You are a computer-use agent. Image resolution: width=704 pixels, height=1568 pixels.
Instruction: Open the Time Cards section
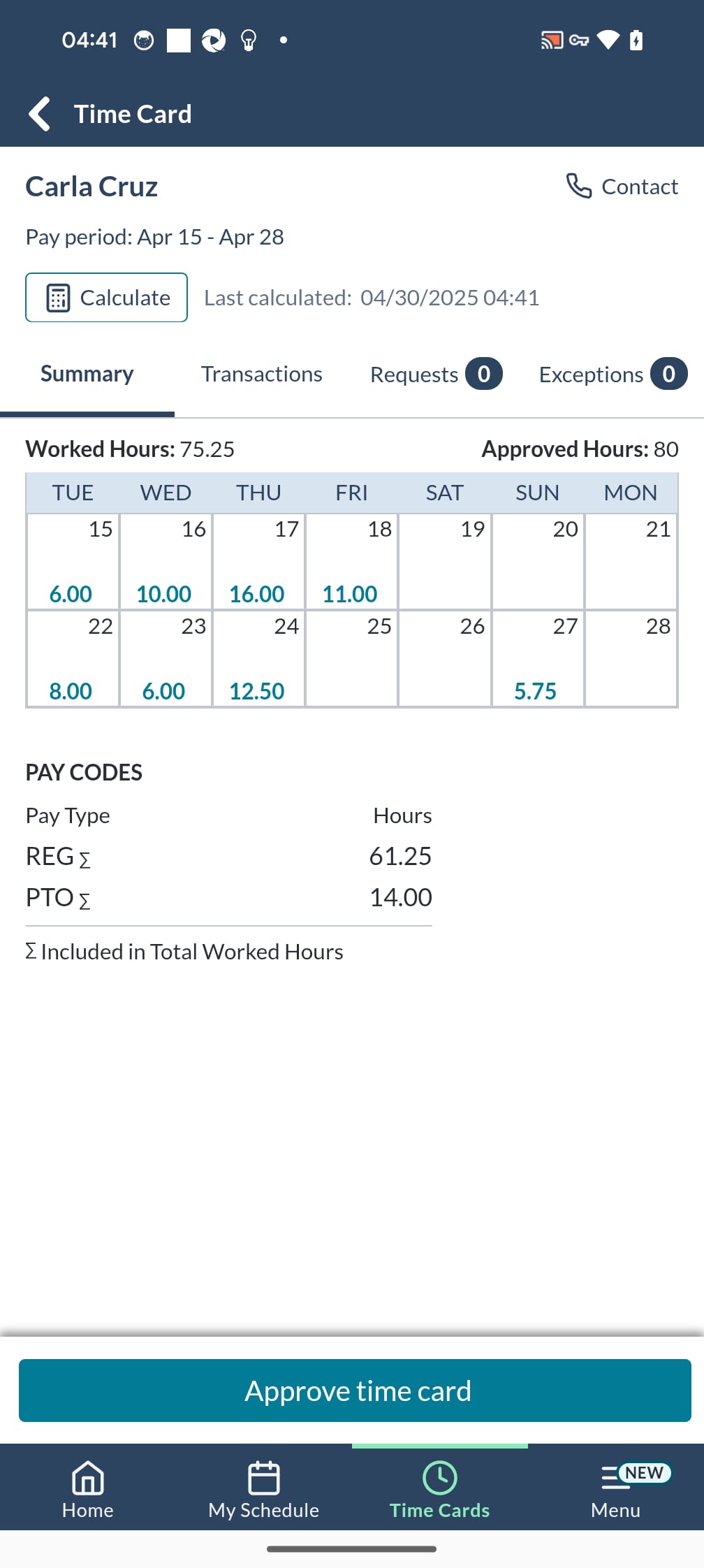[x=440, y=1490]
